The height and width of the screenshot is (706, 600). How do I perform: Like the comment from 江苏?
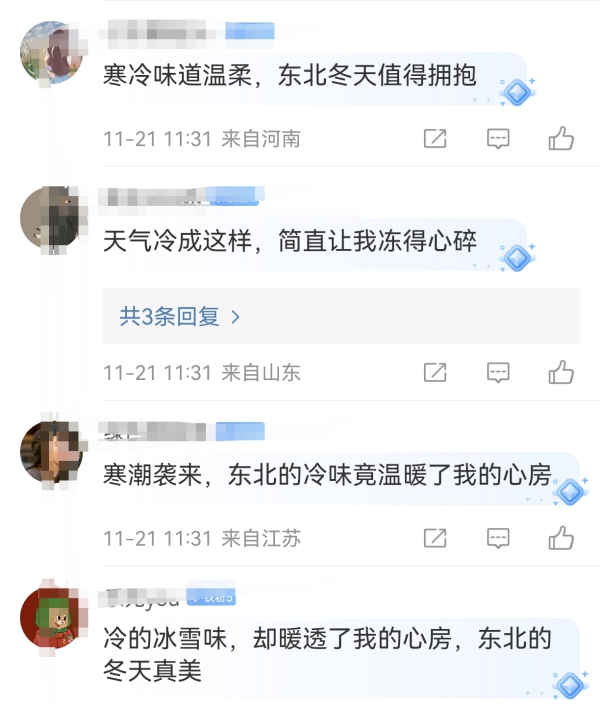(561, 539)
